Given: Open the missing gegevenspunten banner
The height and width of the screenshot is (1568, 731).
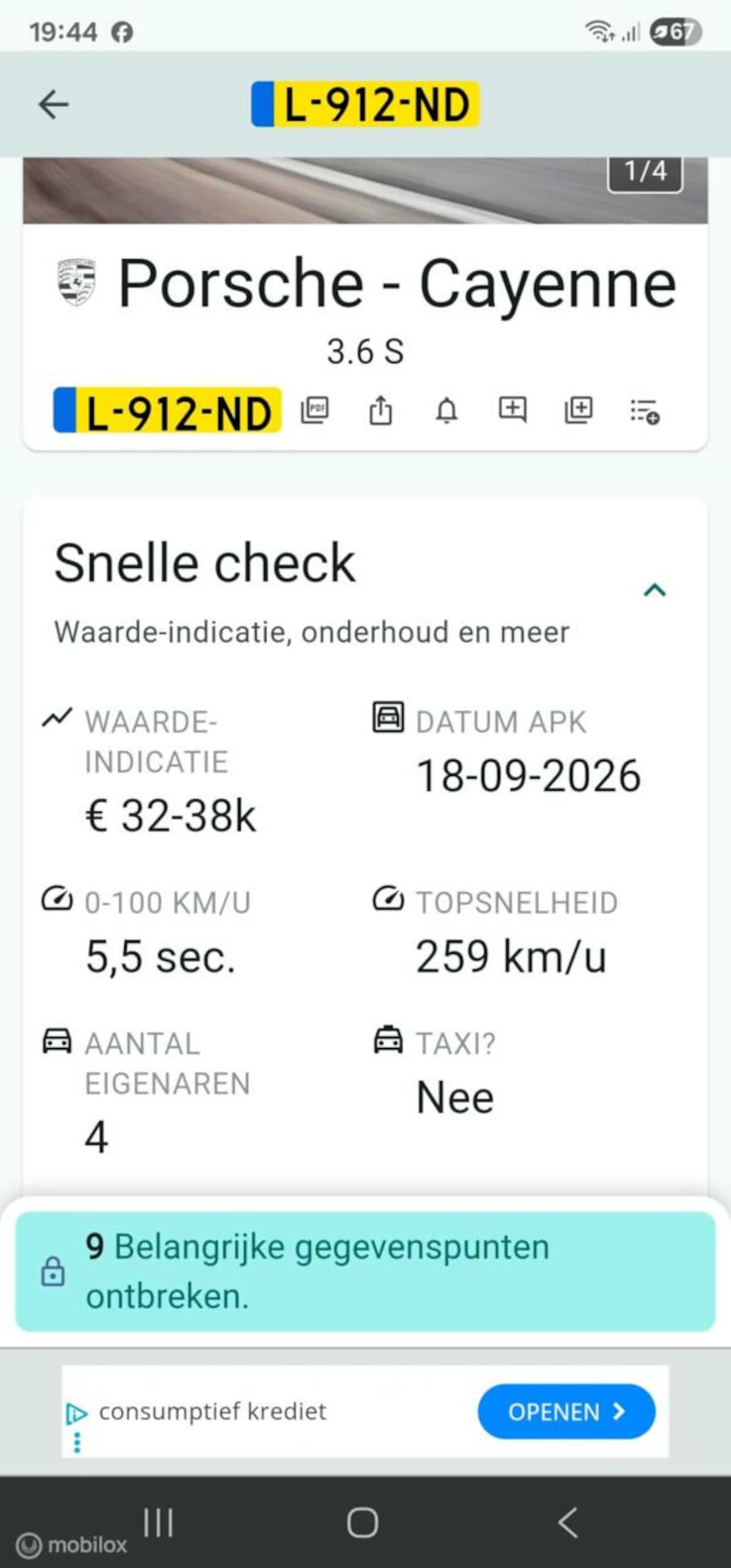Looking at the screenshot, I should [x=365, y=1271].
